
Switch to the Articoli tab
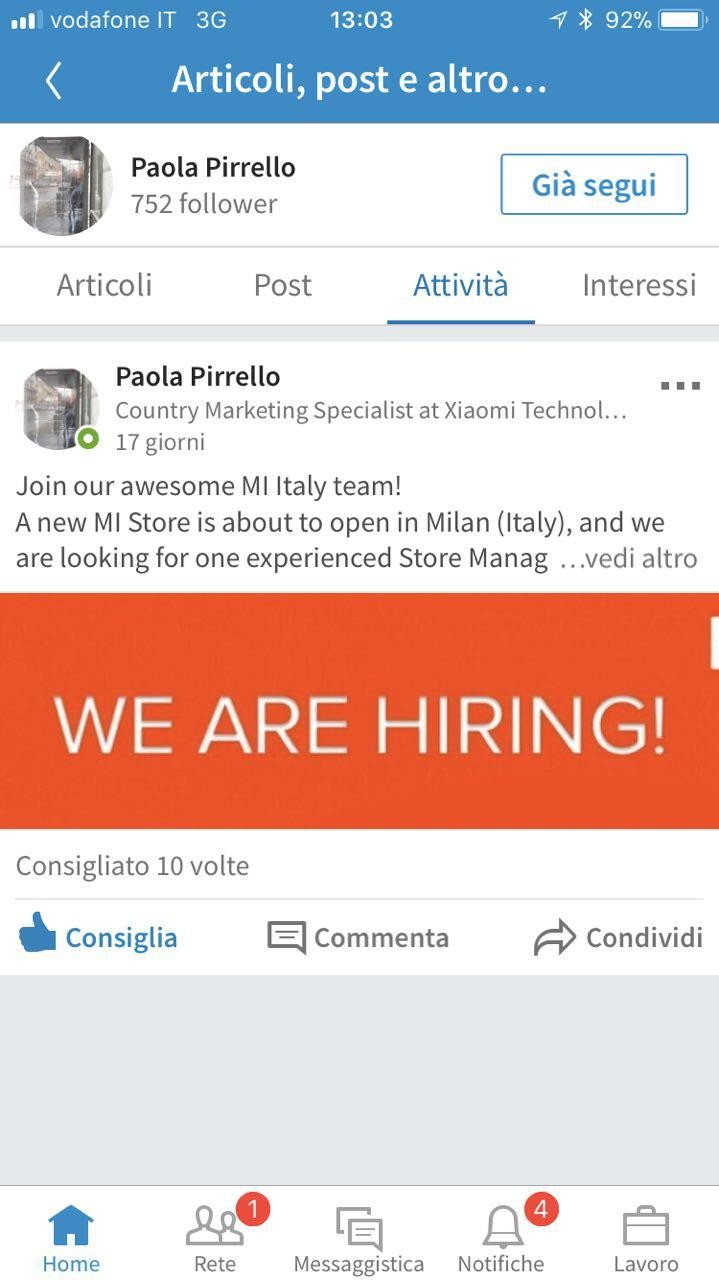(x=104, y=286)
